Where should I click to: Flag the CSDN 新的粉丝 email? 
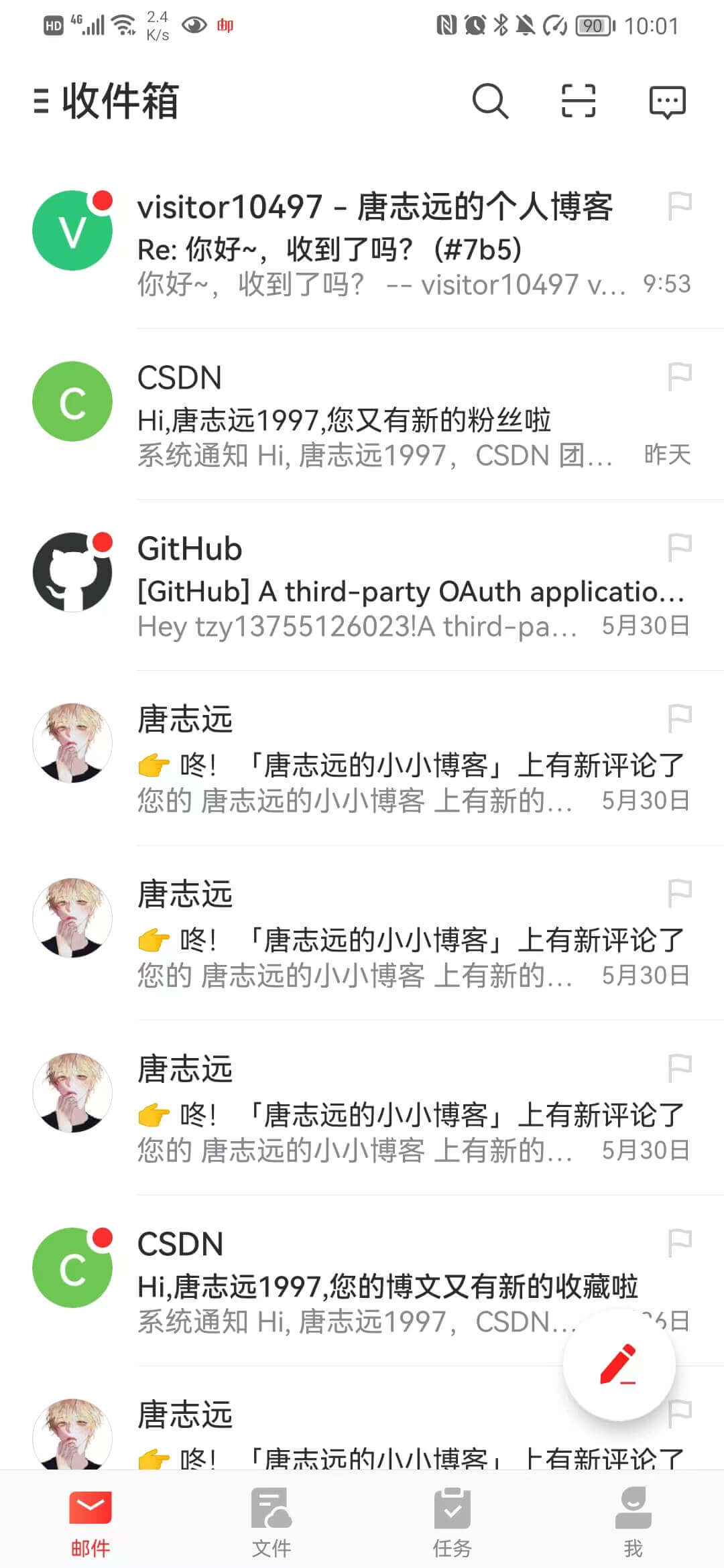[679, 377]
